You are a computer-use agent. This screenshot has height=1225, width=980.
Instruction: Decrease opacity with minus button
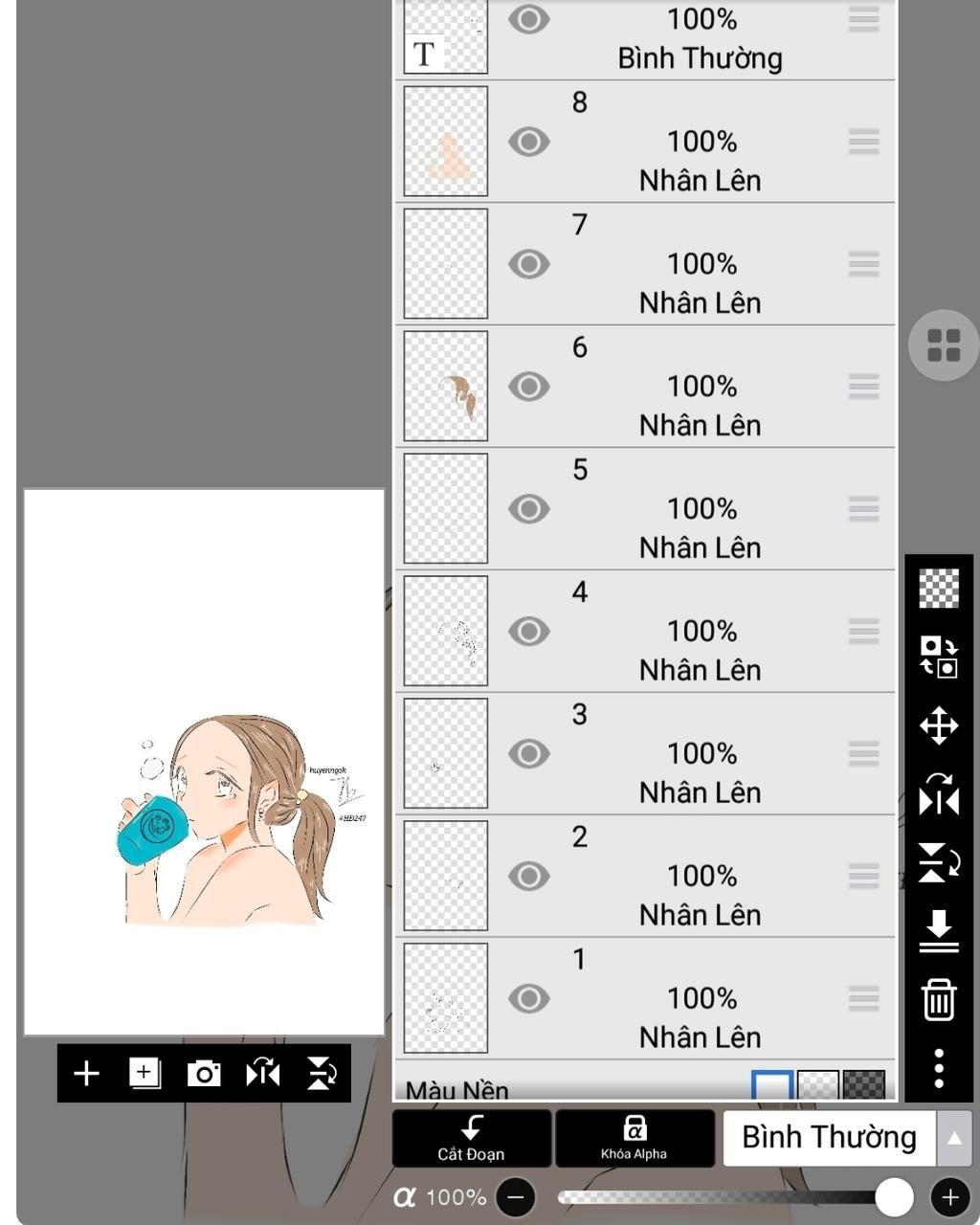click(516, 1197)
